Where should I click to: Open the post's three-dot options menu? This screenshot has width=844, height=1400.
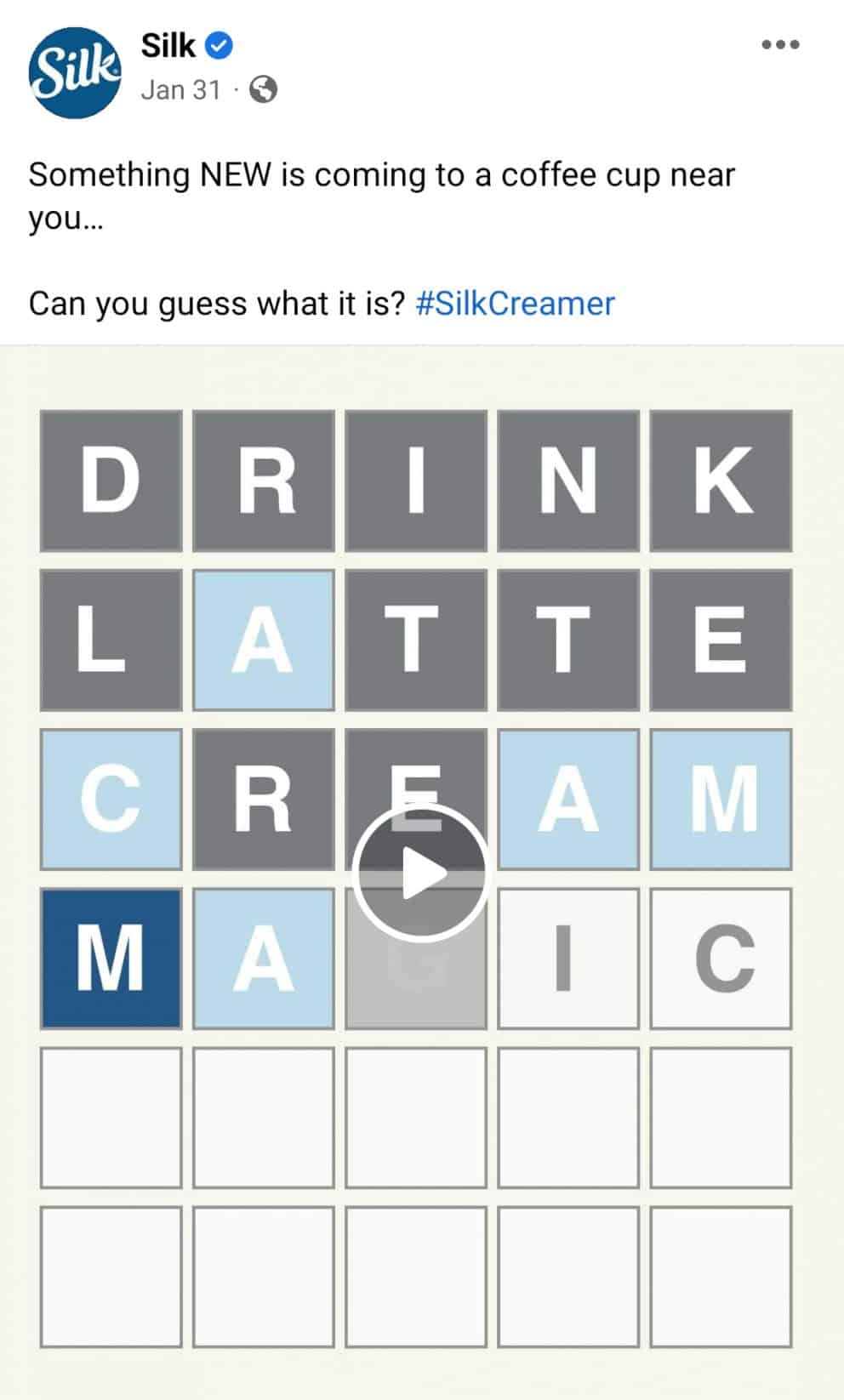(780, 45)
